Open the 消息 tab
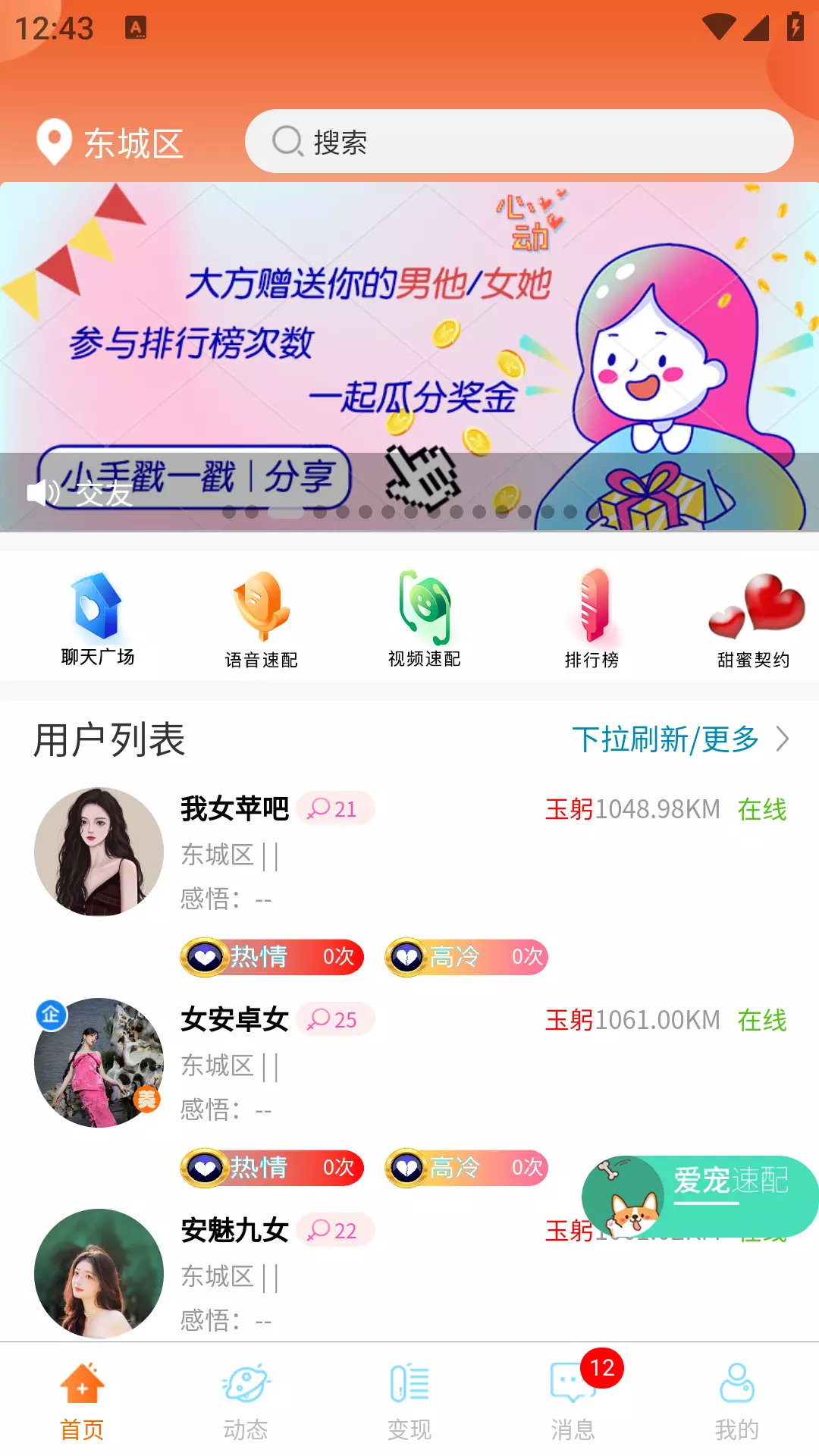This screenshot has width=819, height=1456. tap(573, 1401)
